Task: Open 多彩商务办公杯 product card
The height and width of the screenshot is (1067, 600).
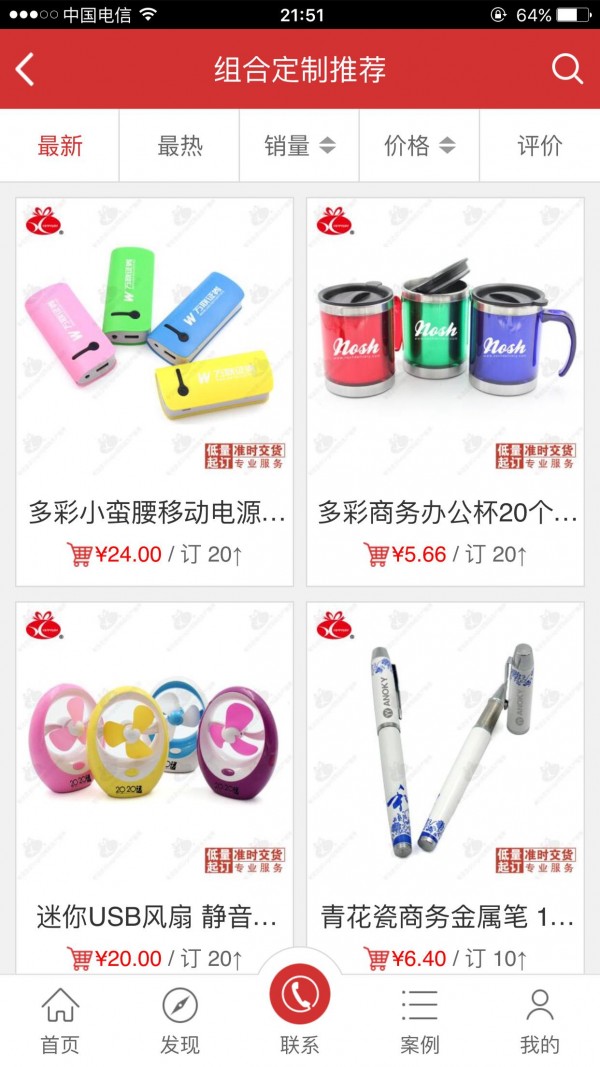Action: point(445,390)
